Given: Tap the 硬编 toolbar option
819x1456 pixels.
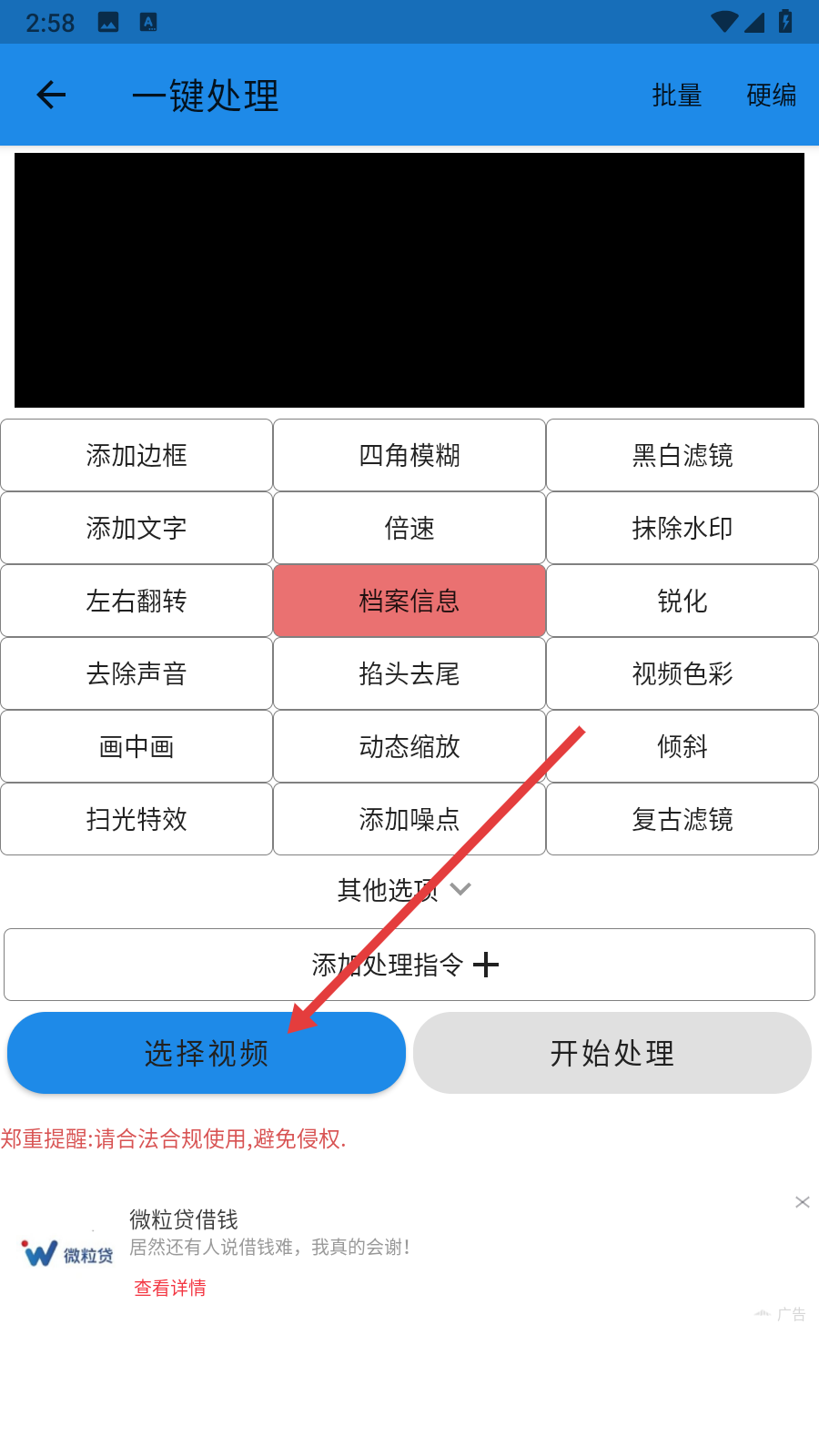Looking at the screenshot, I should coord(771,95).
